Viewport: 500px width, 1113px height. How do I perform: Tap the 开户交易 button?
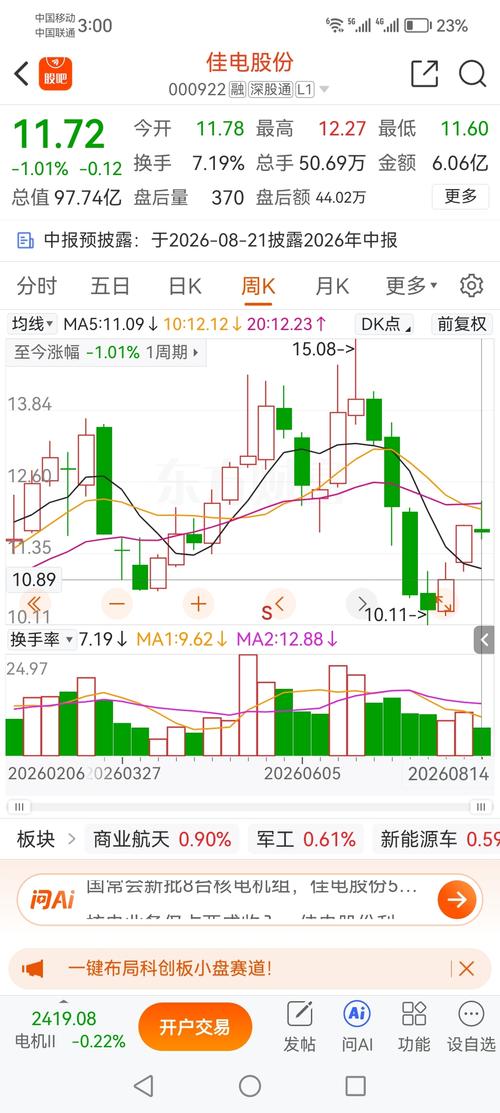[195, 1026]
